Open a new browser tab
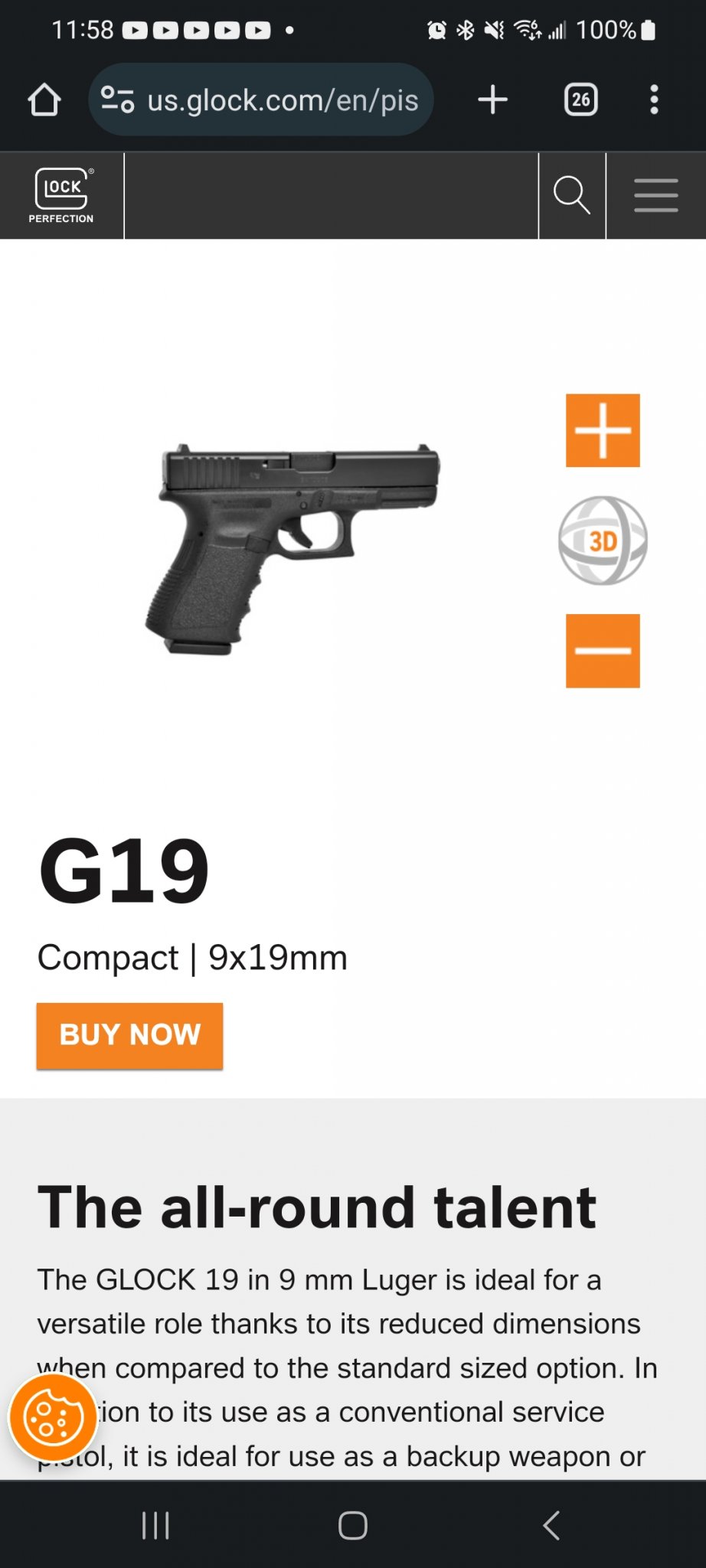This screenshot has width=706, height=1568. click(492, 100)
